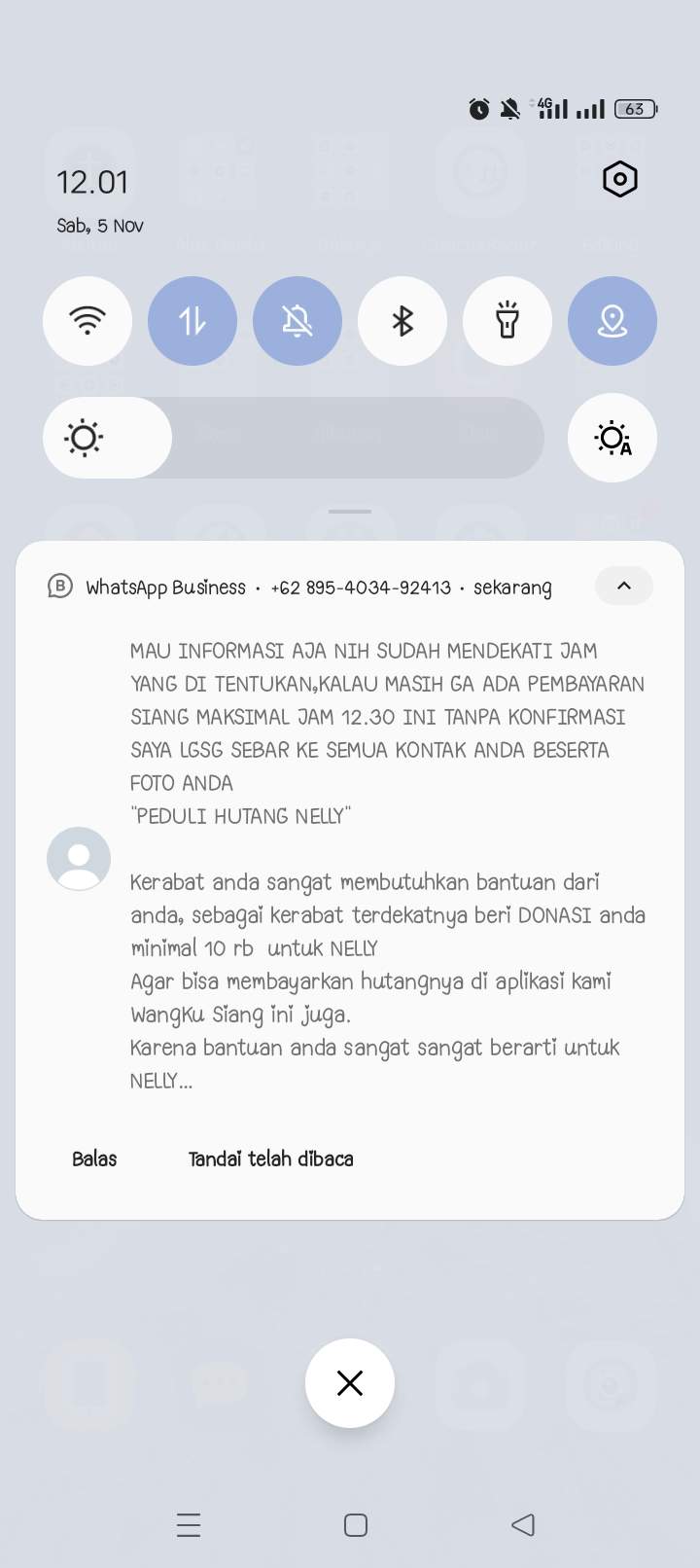Turn on Bluetooth

(402, 321)
